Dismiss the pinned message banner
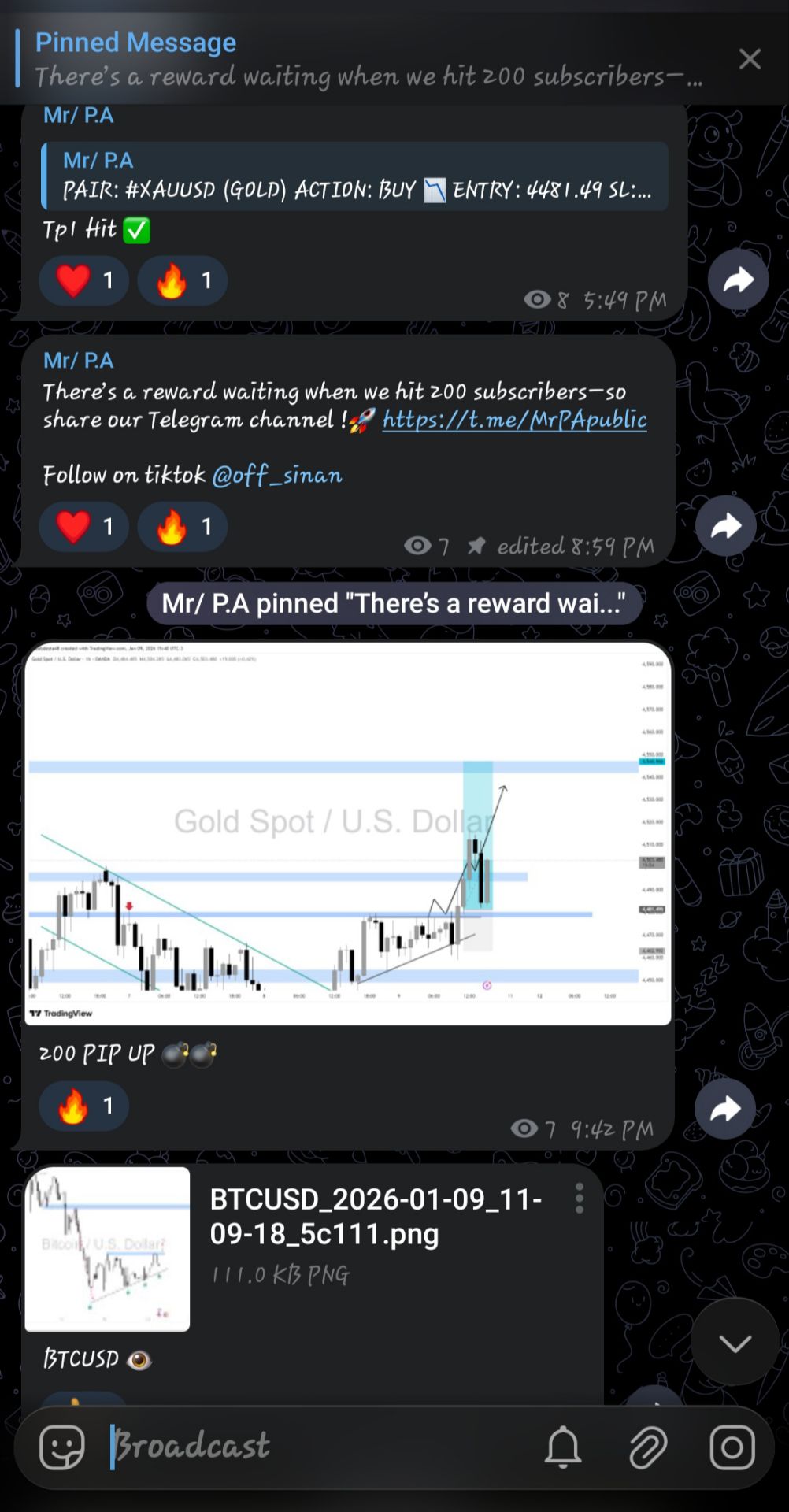The image size is (789, 1512). (x=749, y=59)
